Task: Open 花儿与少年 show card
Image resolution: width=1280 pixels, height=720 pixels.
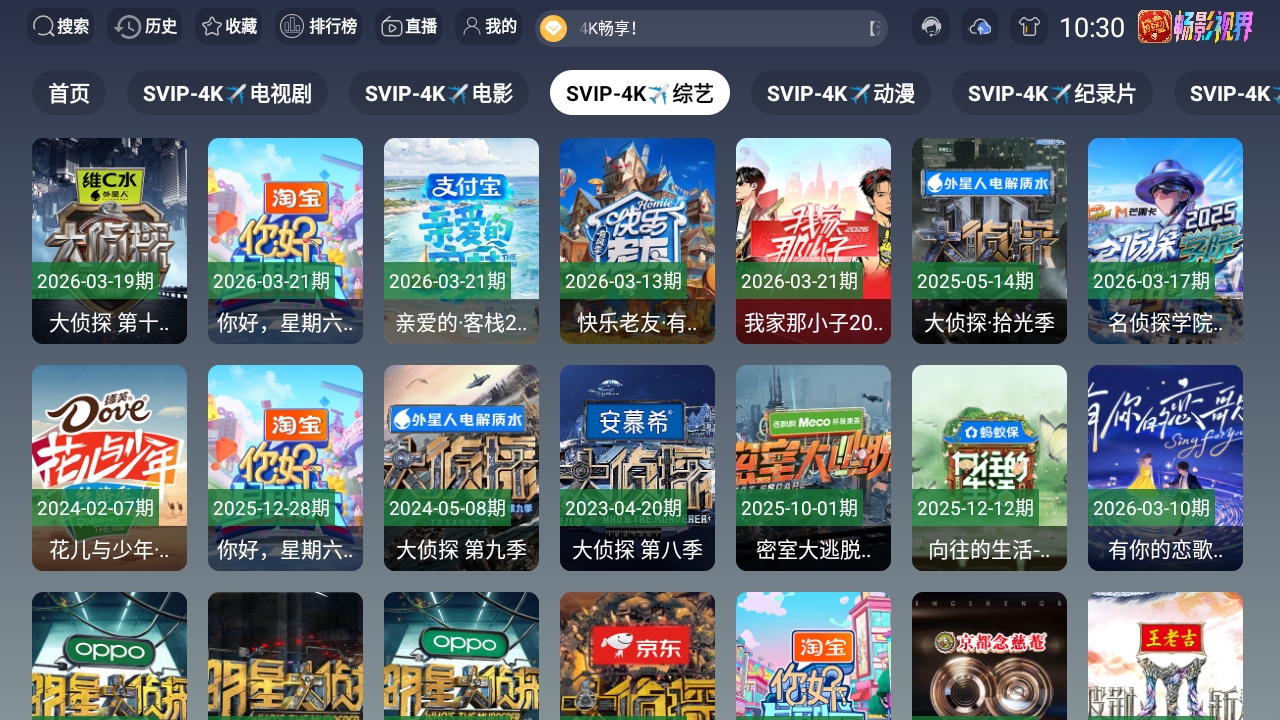Action: (109, 467)
